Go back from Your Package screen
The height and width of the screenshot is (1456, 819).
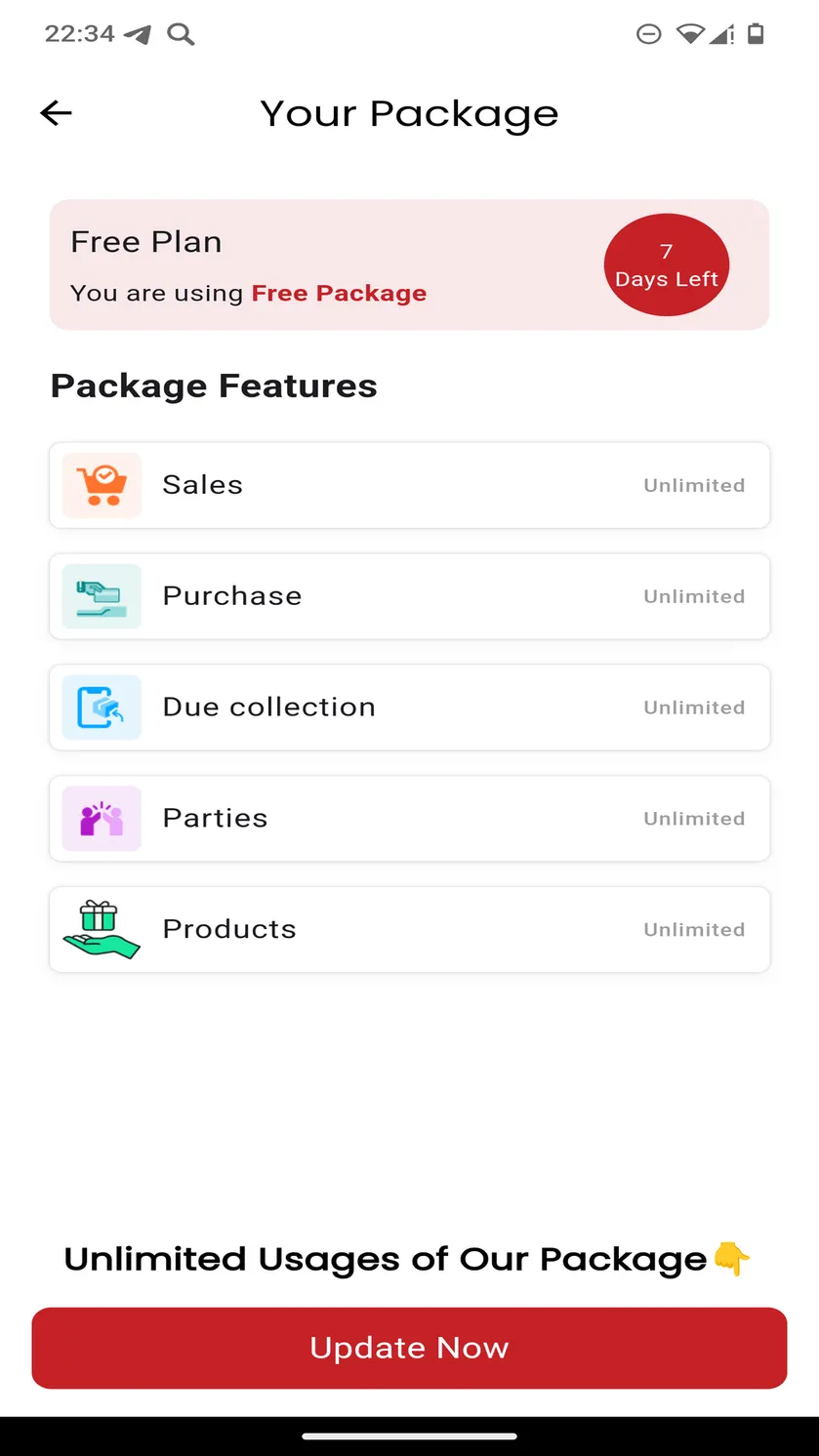56,113
